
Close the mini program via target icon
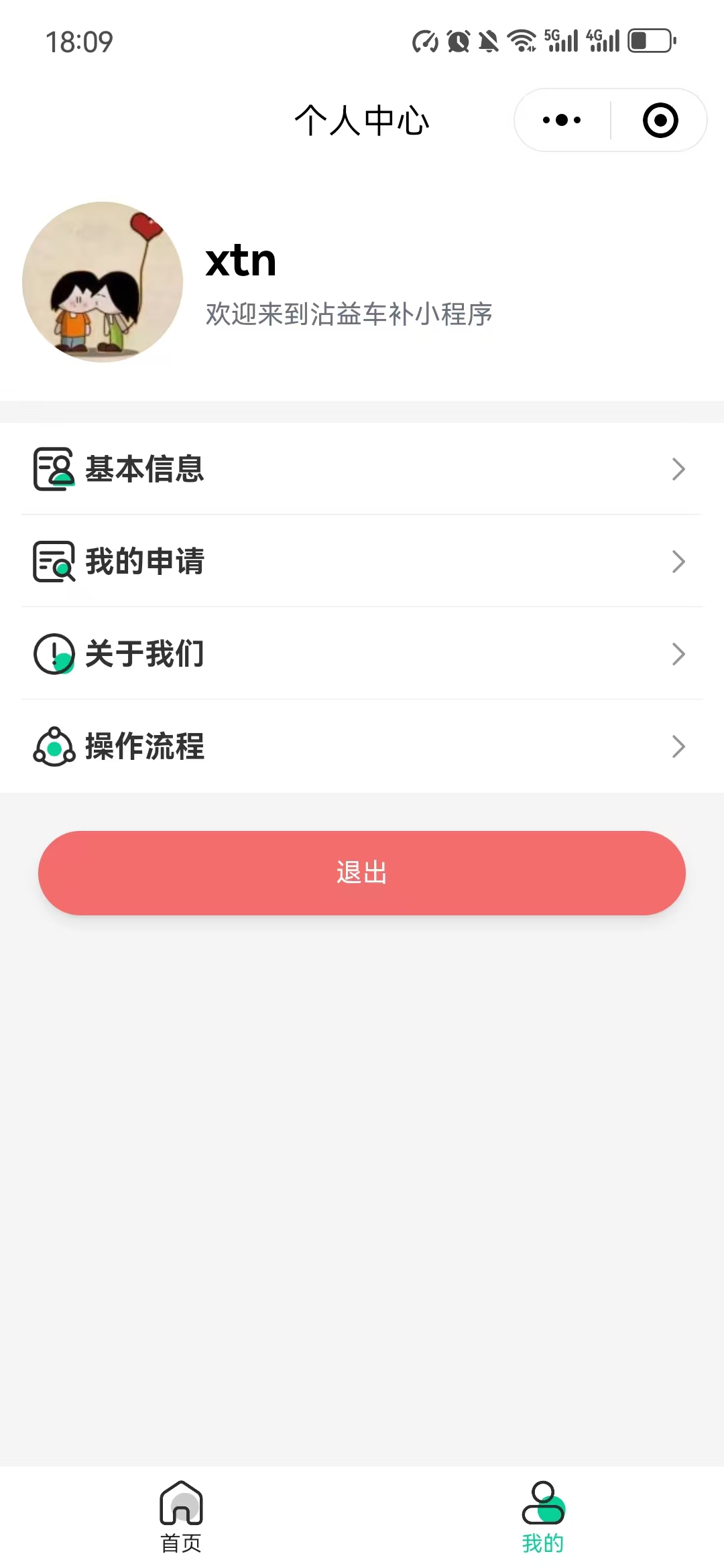coord(660,121)
